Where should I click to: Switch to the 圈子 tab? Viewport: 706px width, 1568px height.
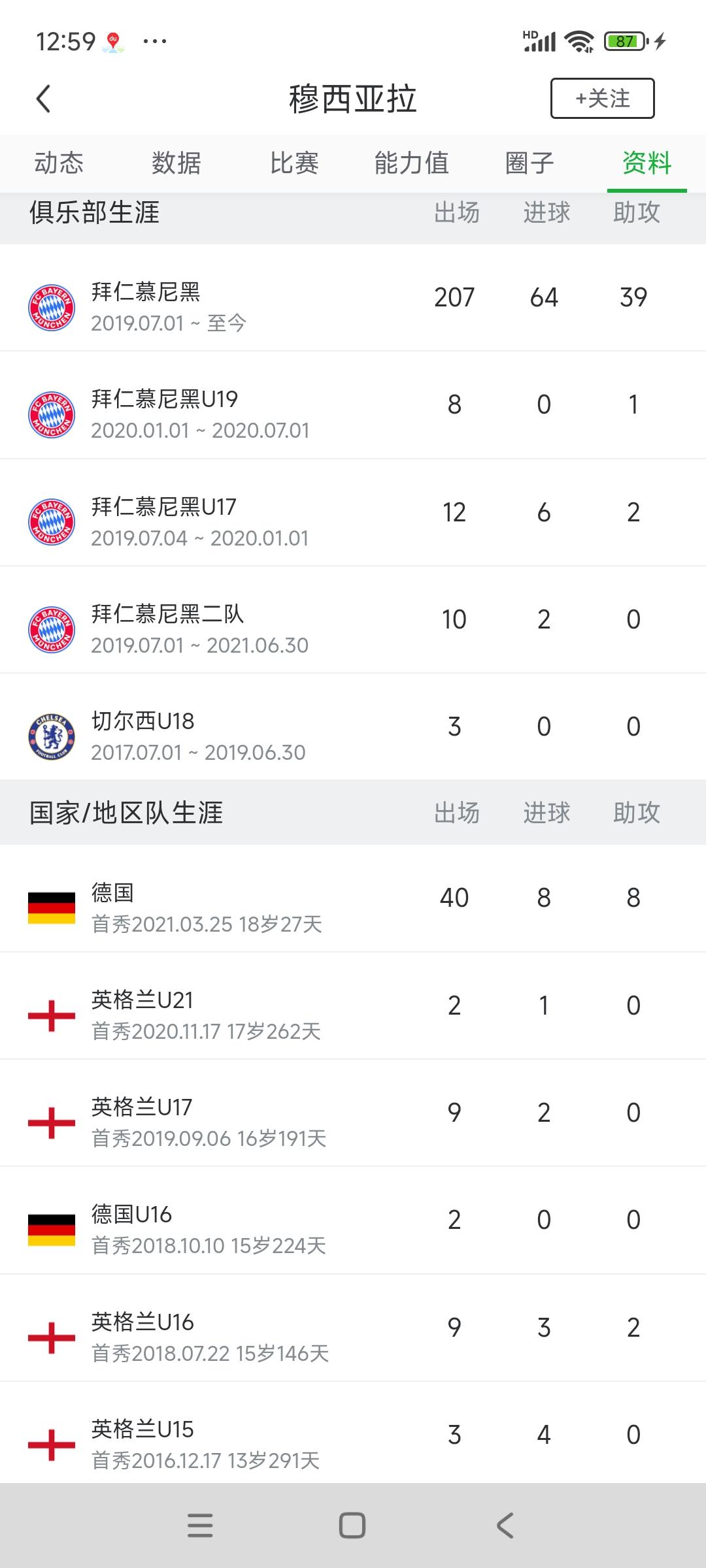[x=529, y=163]
